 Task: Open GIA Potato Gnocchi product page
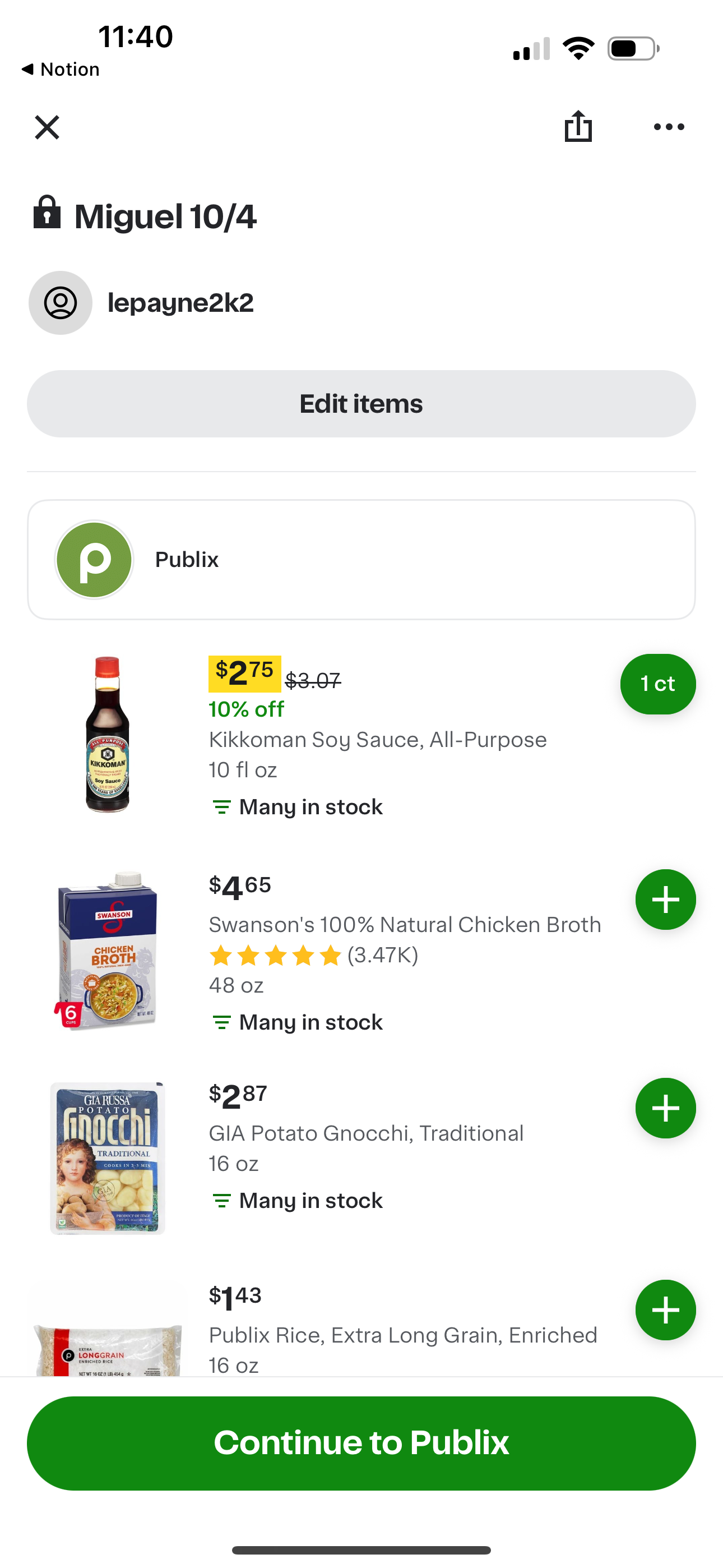pos(366,1133)
